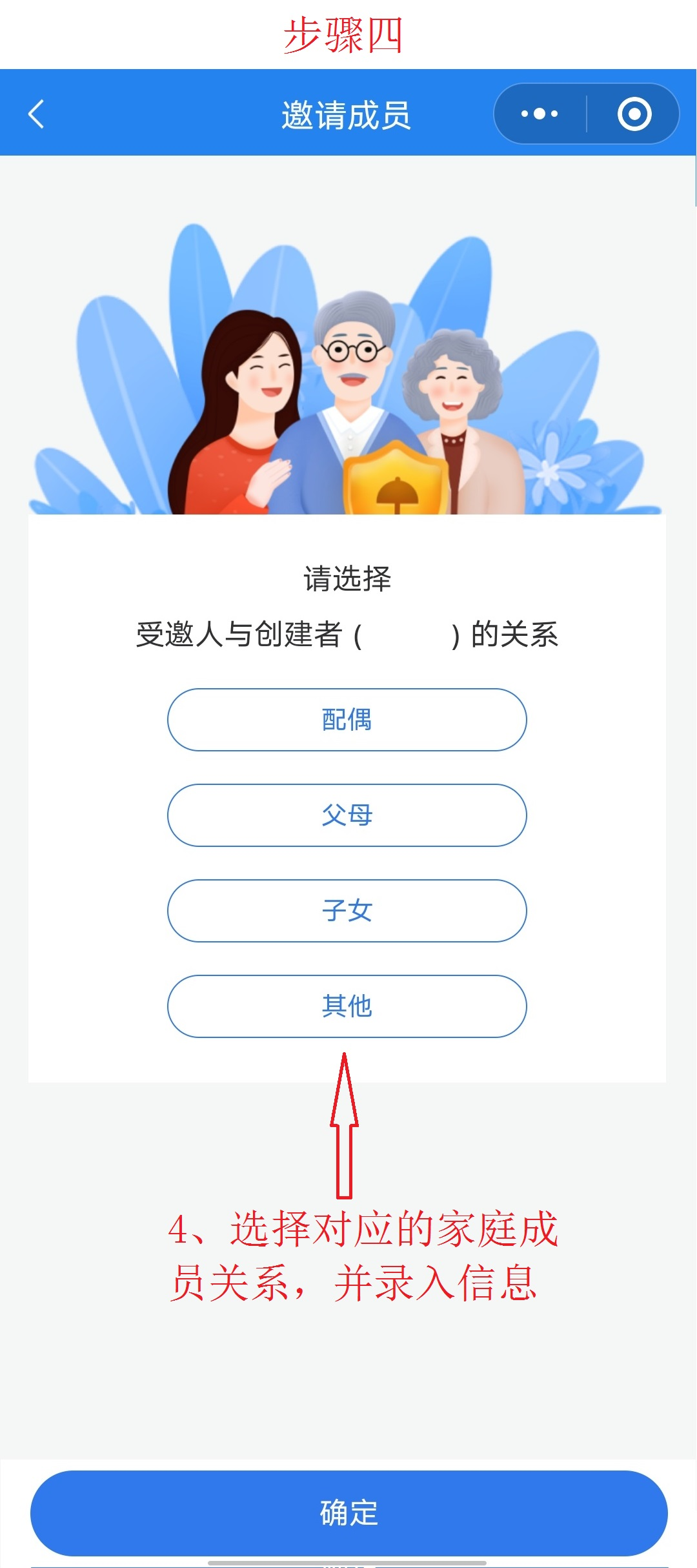
Task: Pick 子女 as the relationship
Action: 347,910
